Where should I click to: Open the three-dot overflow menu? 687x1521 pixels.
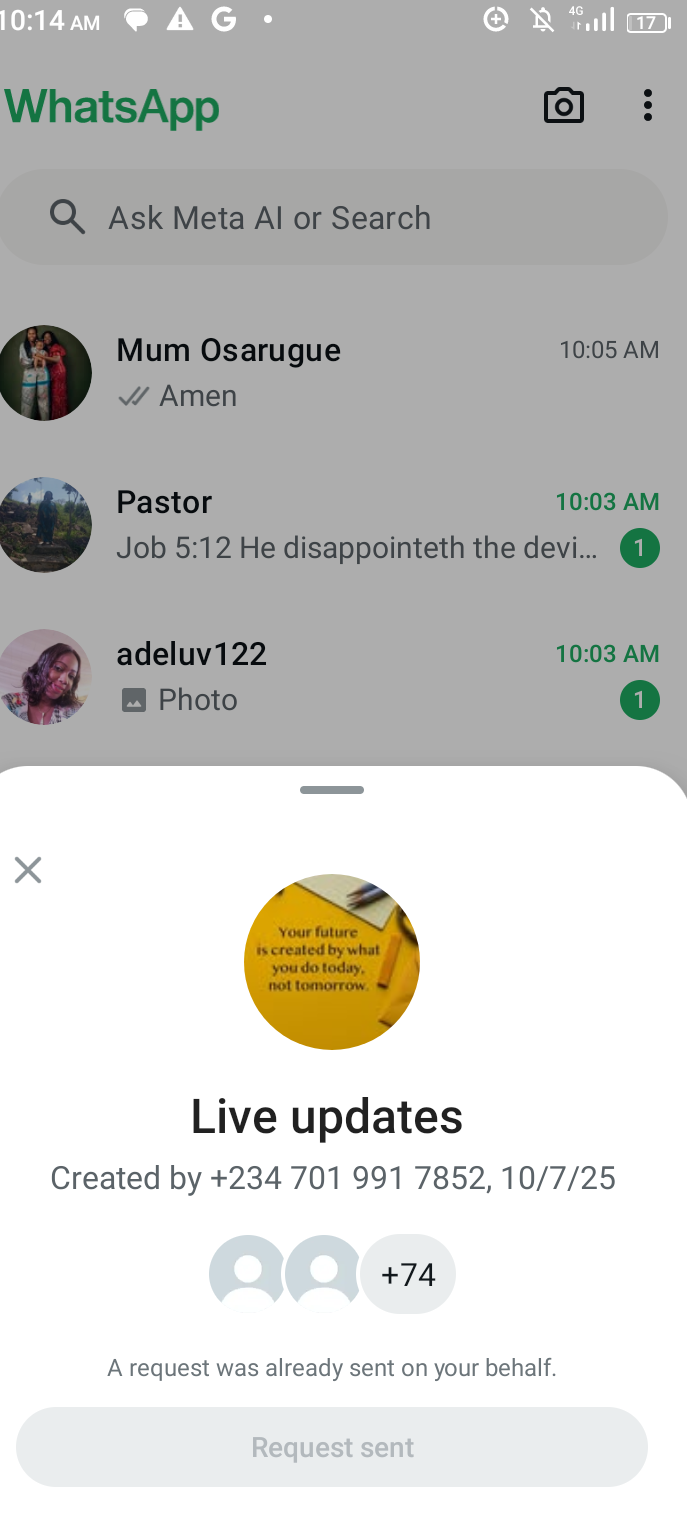[x=648, y=105]
